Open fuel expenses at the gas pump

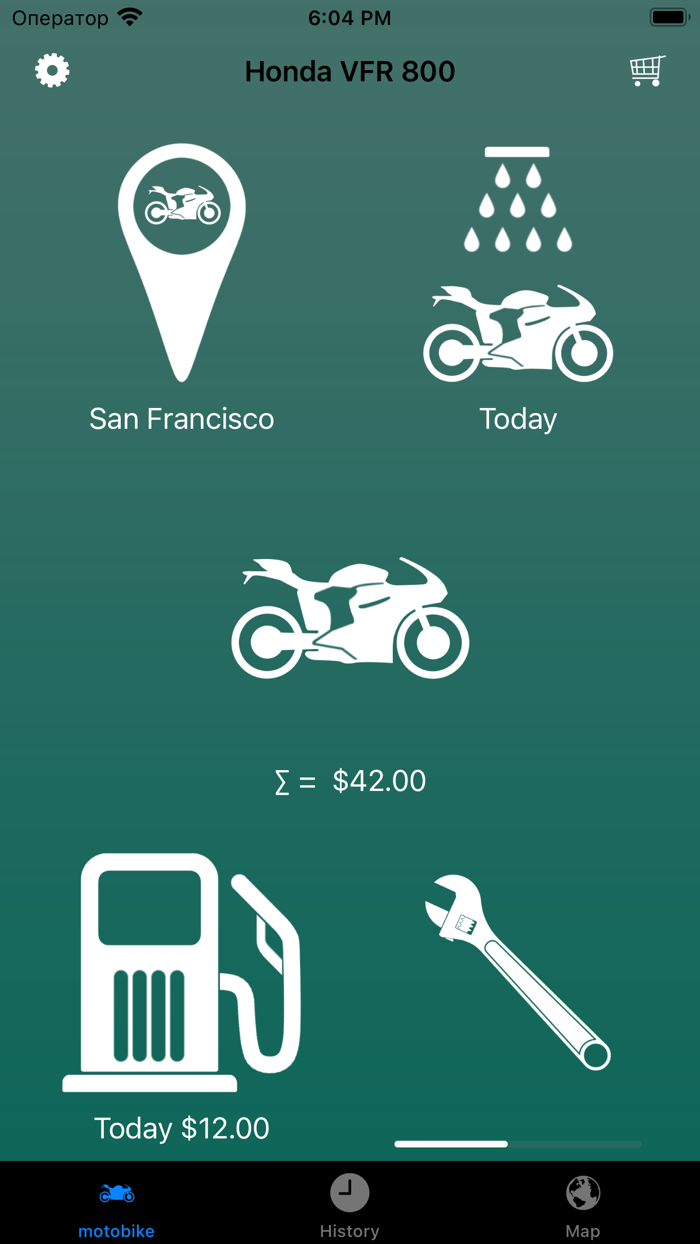pyautogui.click(x=182, y=972)
